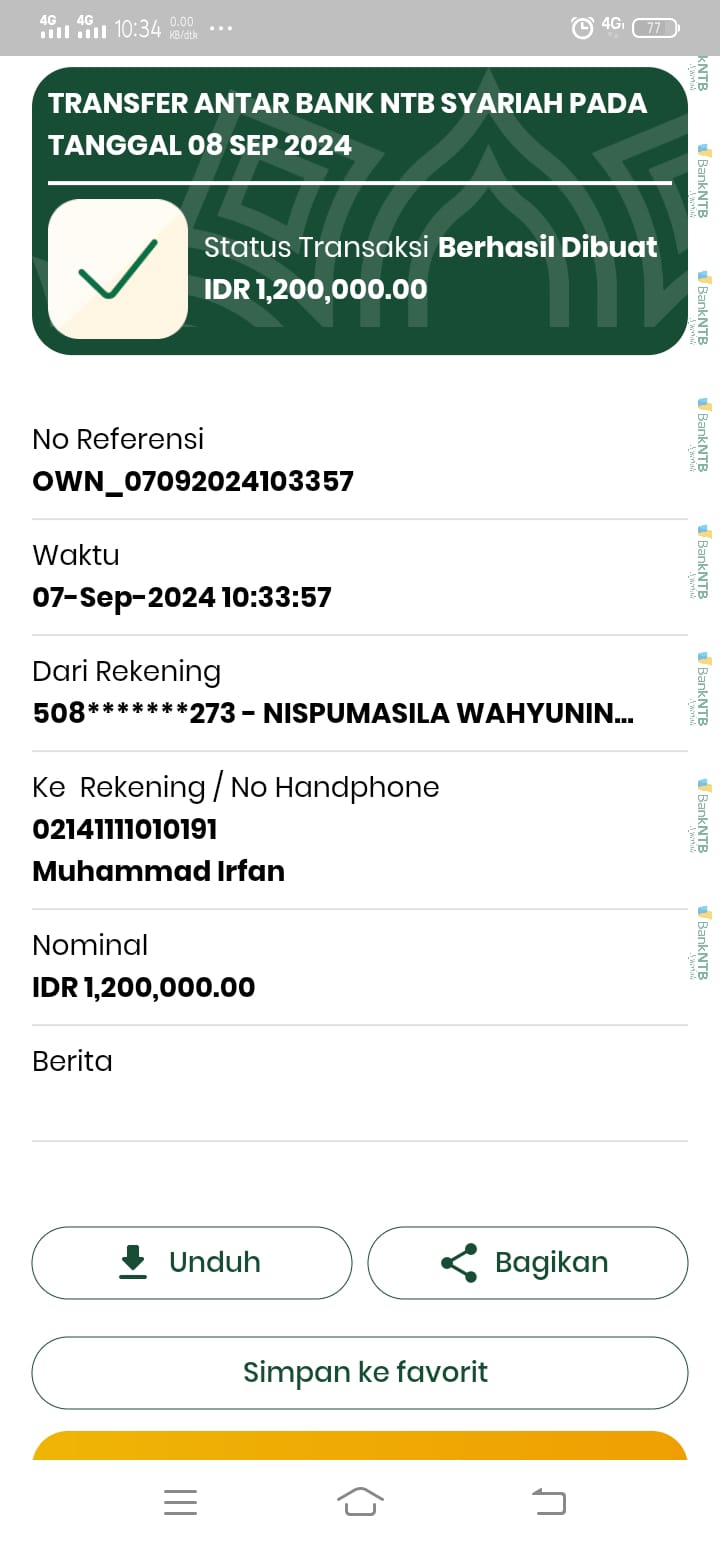Download the receipt with Unduh
This screenshot has height=1544, width=720.
[x=192, y=1262]
